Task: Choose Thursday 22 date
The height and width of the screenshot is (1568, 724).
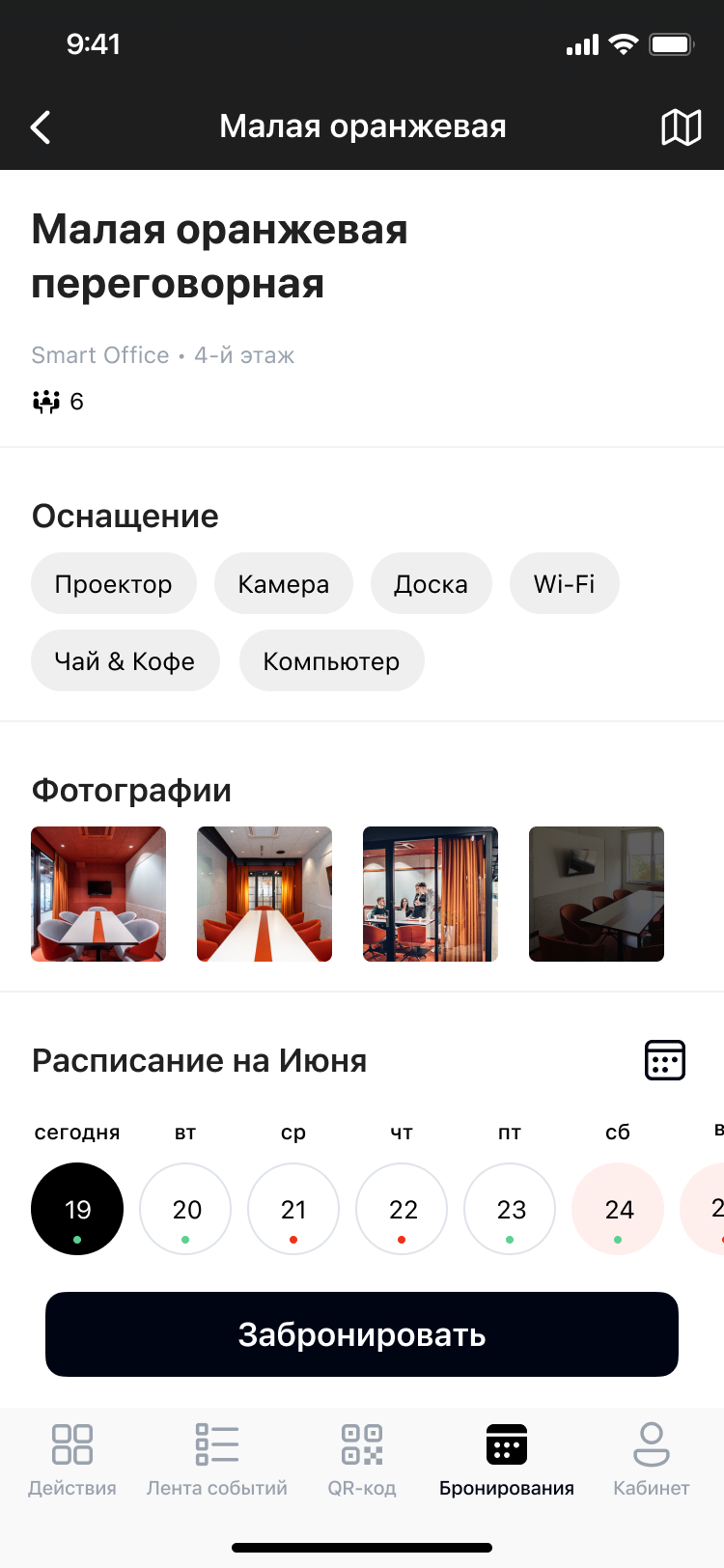Action: pos(402,1209)
